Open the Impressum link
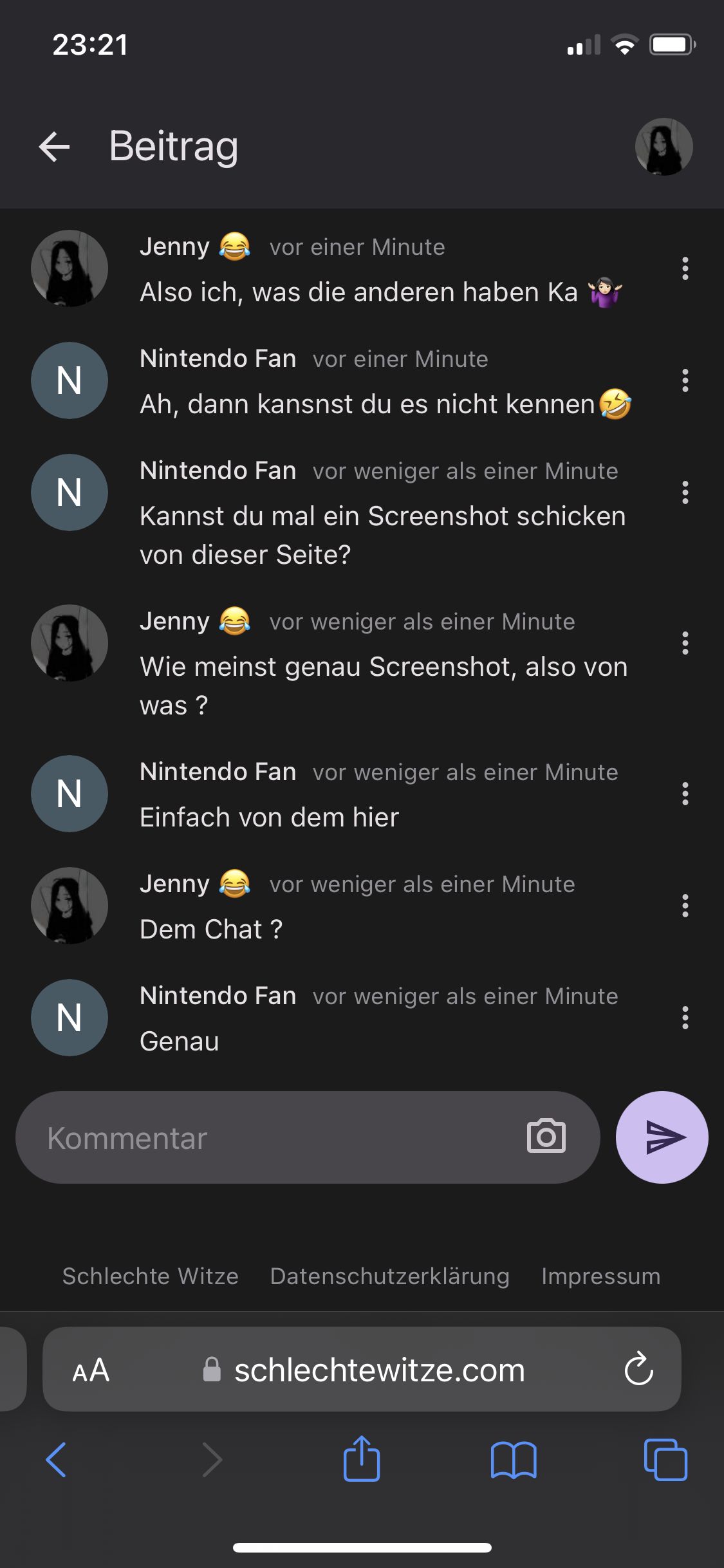 [x=600, y=1276]
